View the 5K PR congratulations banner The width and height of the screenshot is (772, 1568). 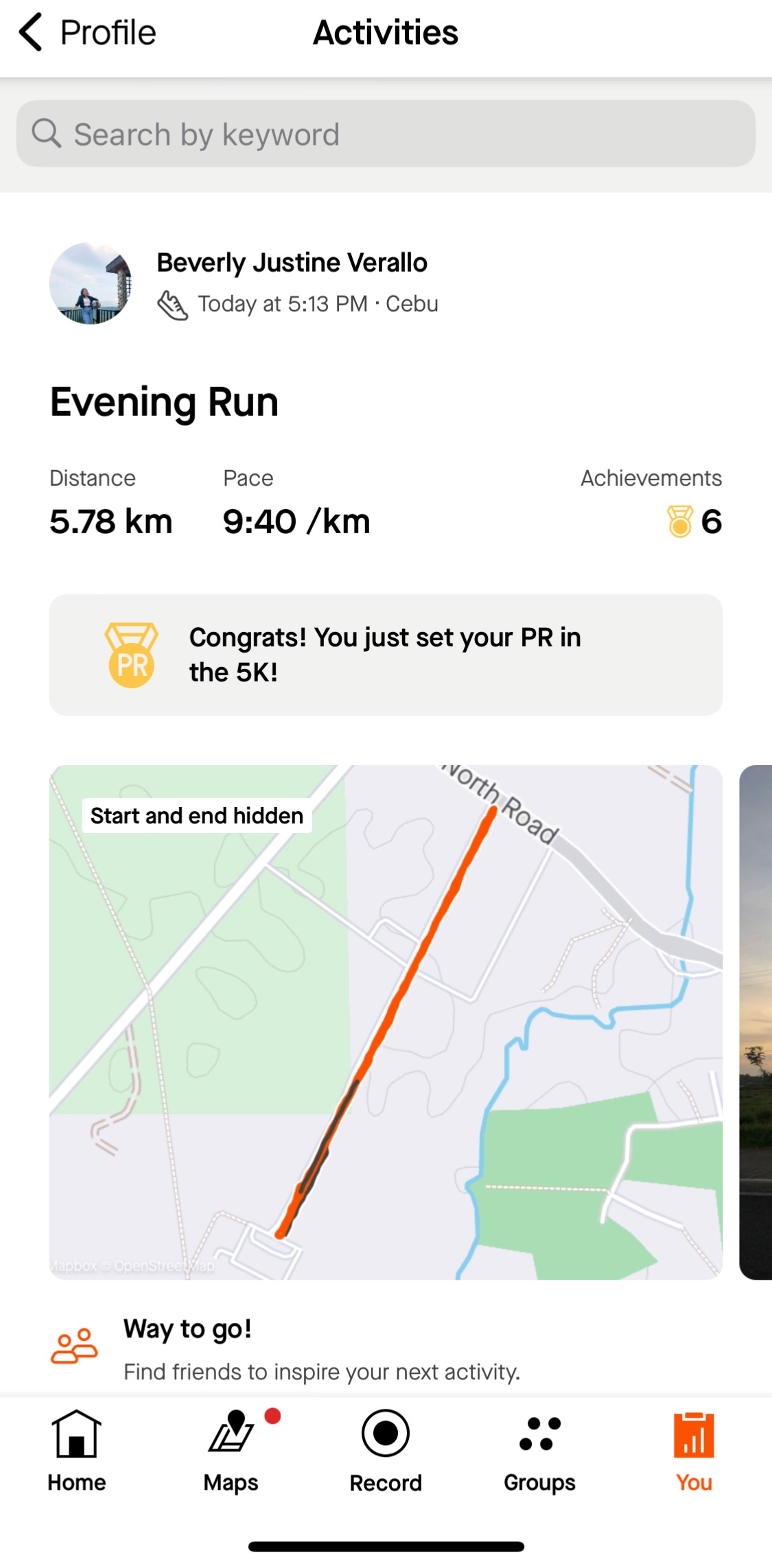coord(386,655)
